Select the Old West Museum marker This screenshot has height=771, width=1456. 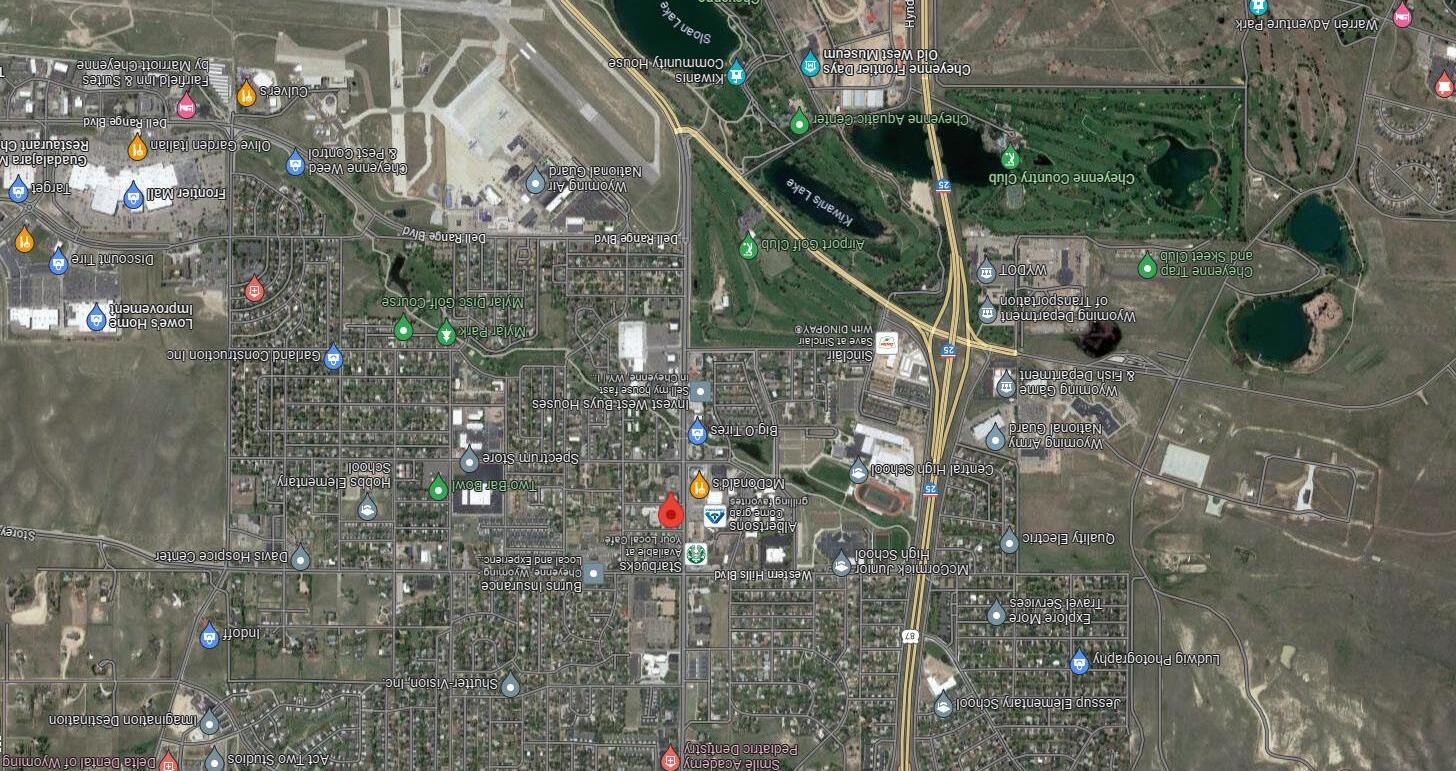[x=809, y=63]
